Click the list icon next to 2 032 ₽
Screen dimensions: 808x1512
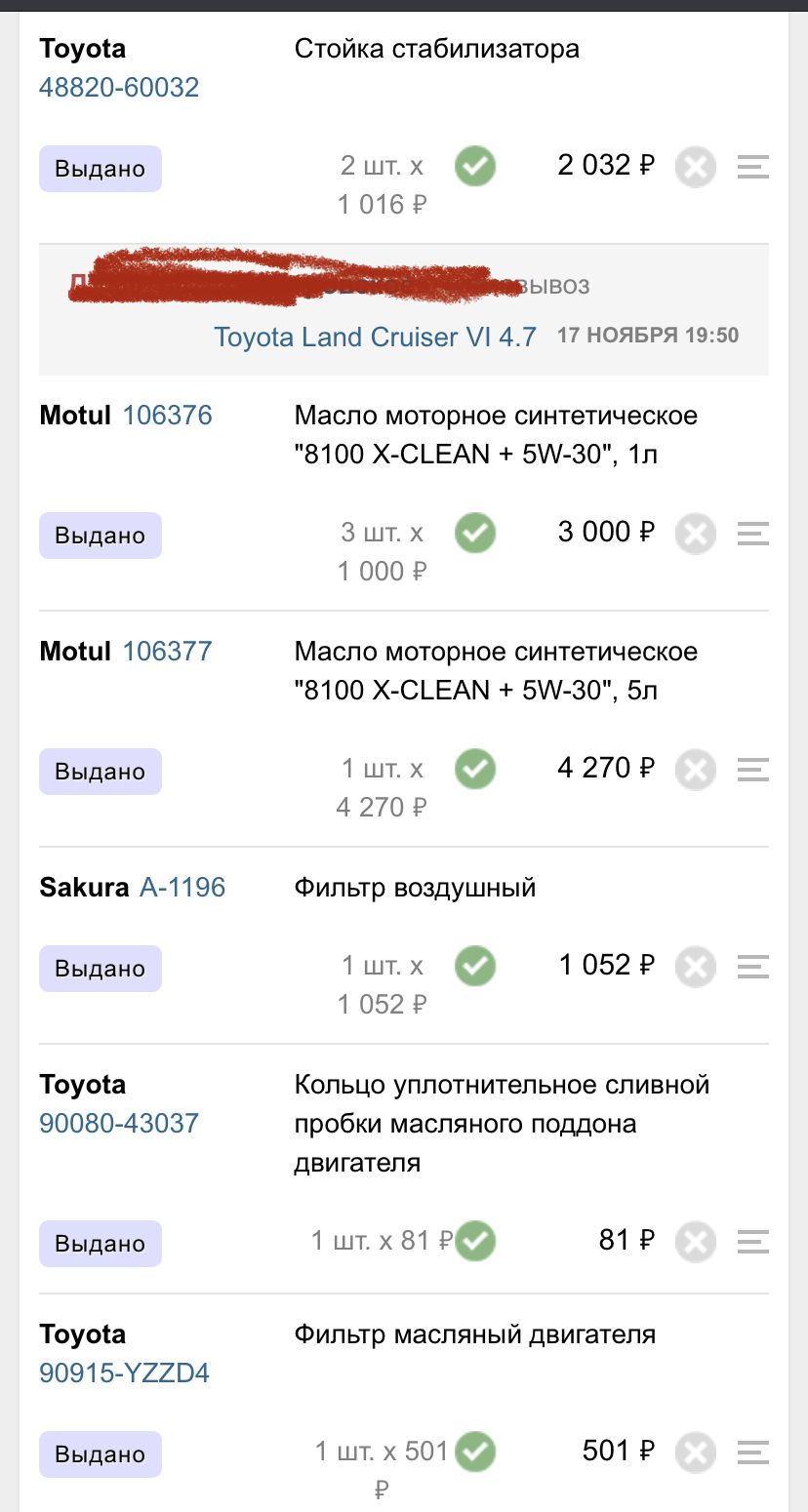point(751,167)
